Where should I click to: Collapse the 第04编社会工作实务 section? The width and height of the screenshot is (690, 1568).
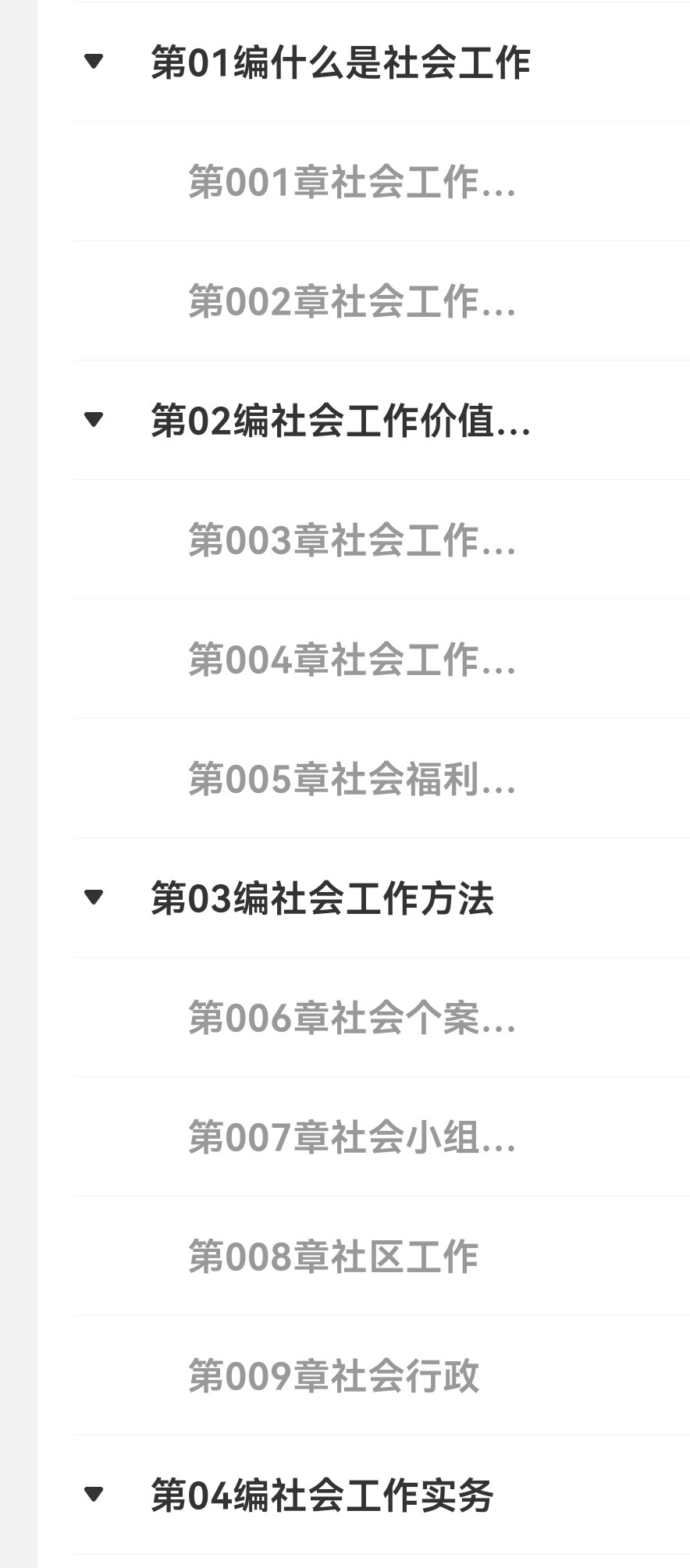click(x=94, y=1495)
